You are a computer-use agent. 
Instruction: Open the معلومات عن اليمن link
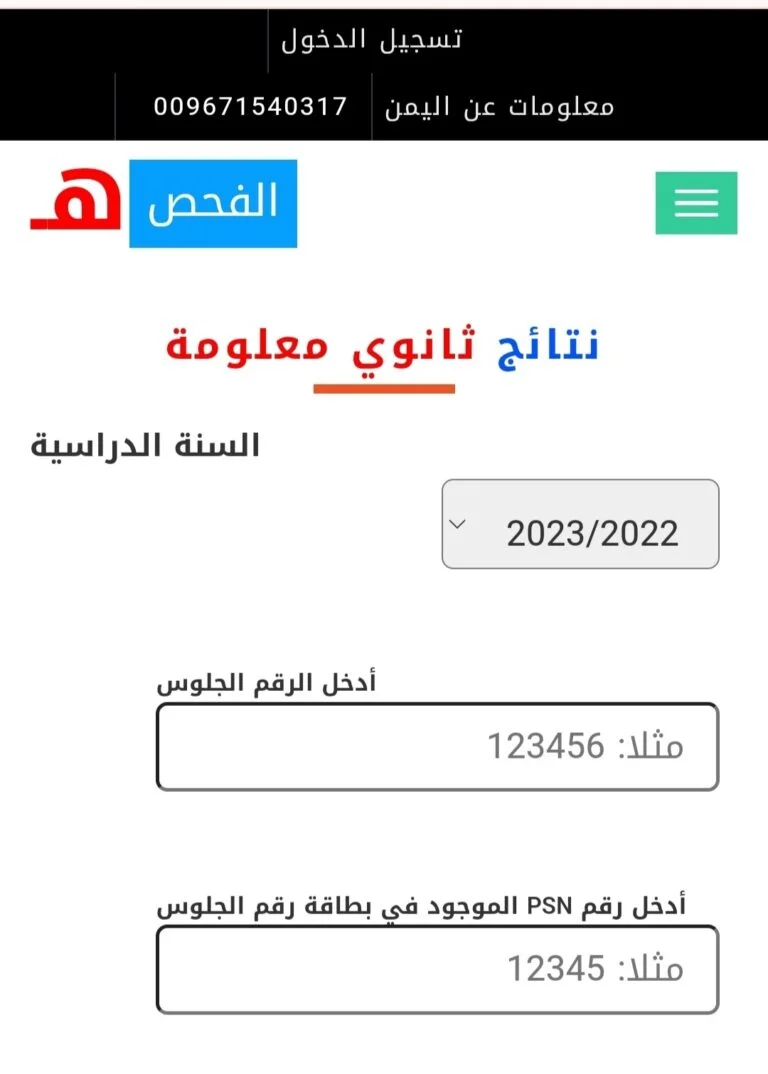click(499, 106)
